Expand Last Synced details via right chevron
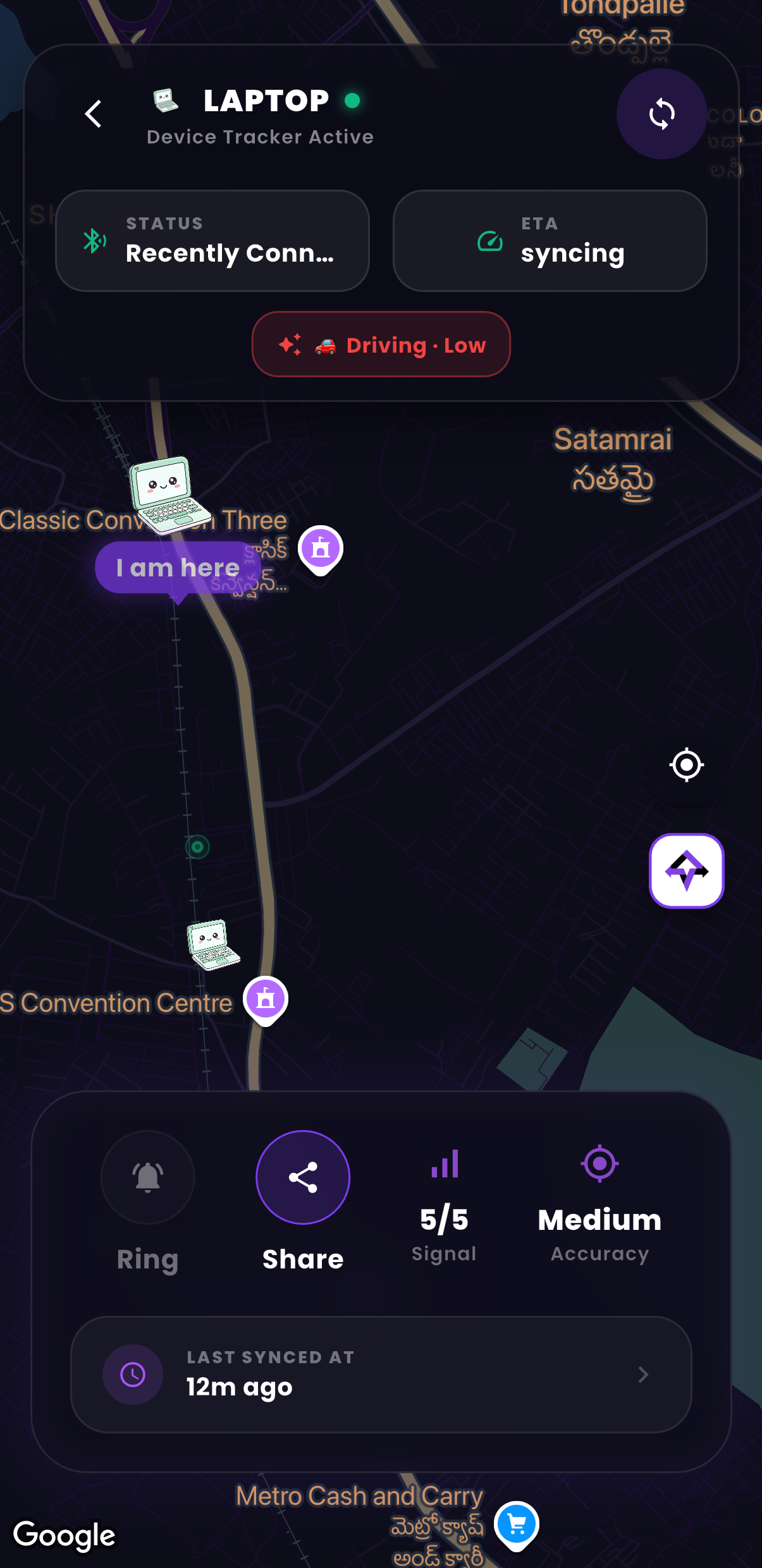This screenshot has height=1568, width=762. point(643,1375)
